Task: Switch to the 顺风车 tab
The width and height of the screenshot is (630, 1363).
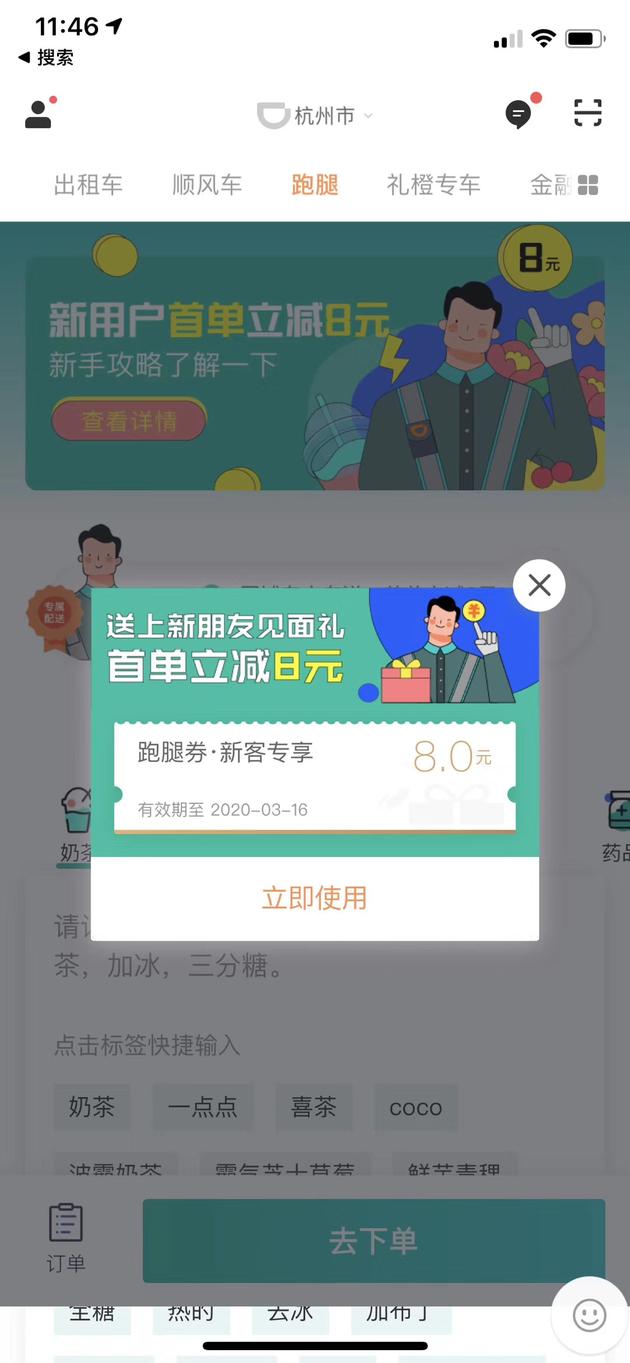Action: [207, 185]
